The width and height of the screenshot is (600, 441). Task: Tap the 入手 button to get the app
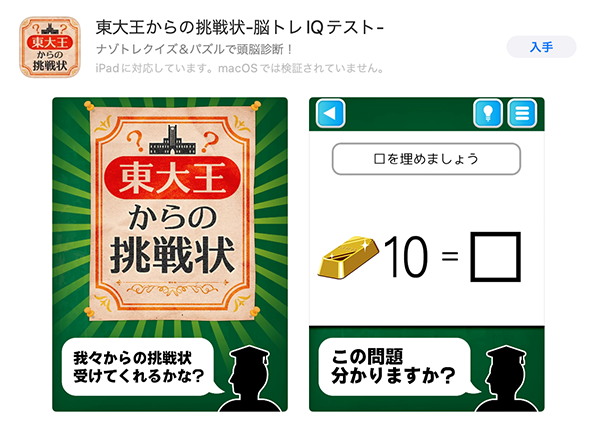point(541,46)
